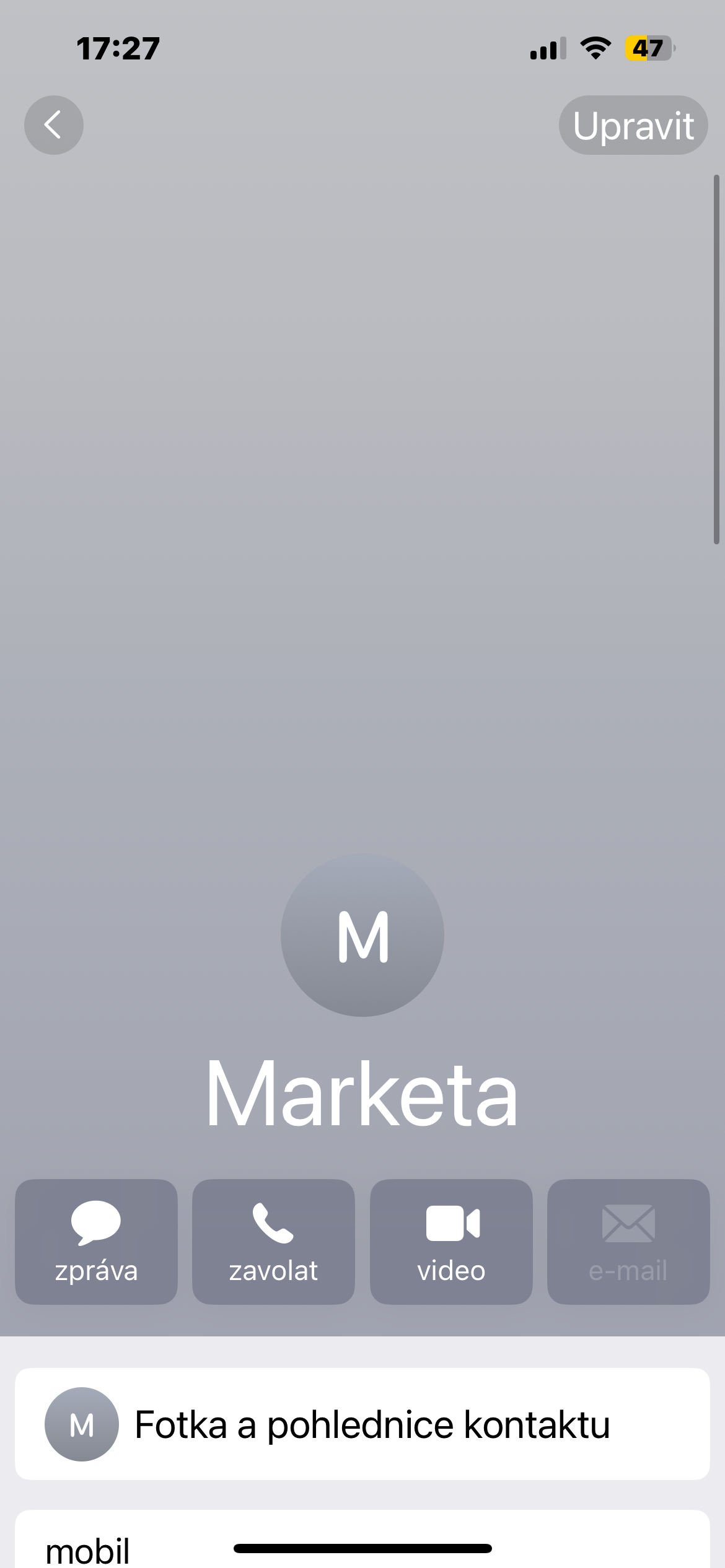This screenshot has height=1568, width=725.
Task: Go back to the contacts list
Action: 54,125
